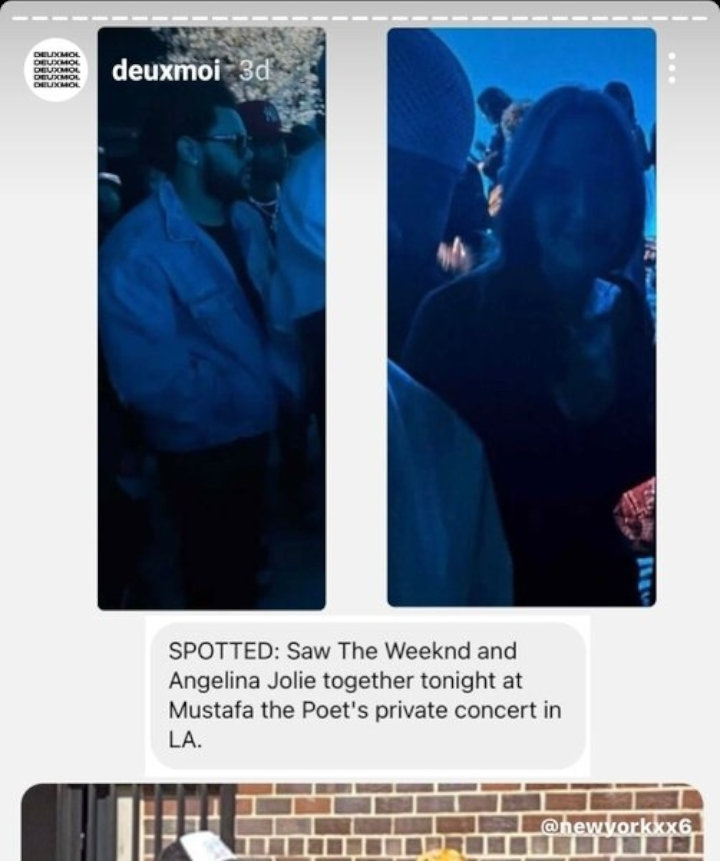
Task: Open the story overflow menu
Action: pyautogui.click(x=671, y=68)
